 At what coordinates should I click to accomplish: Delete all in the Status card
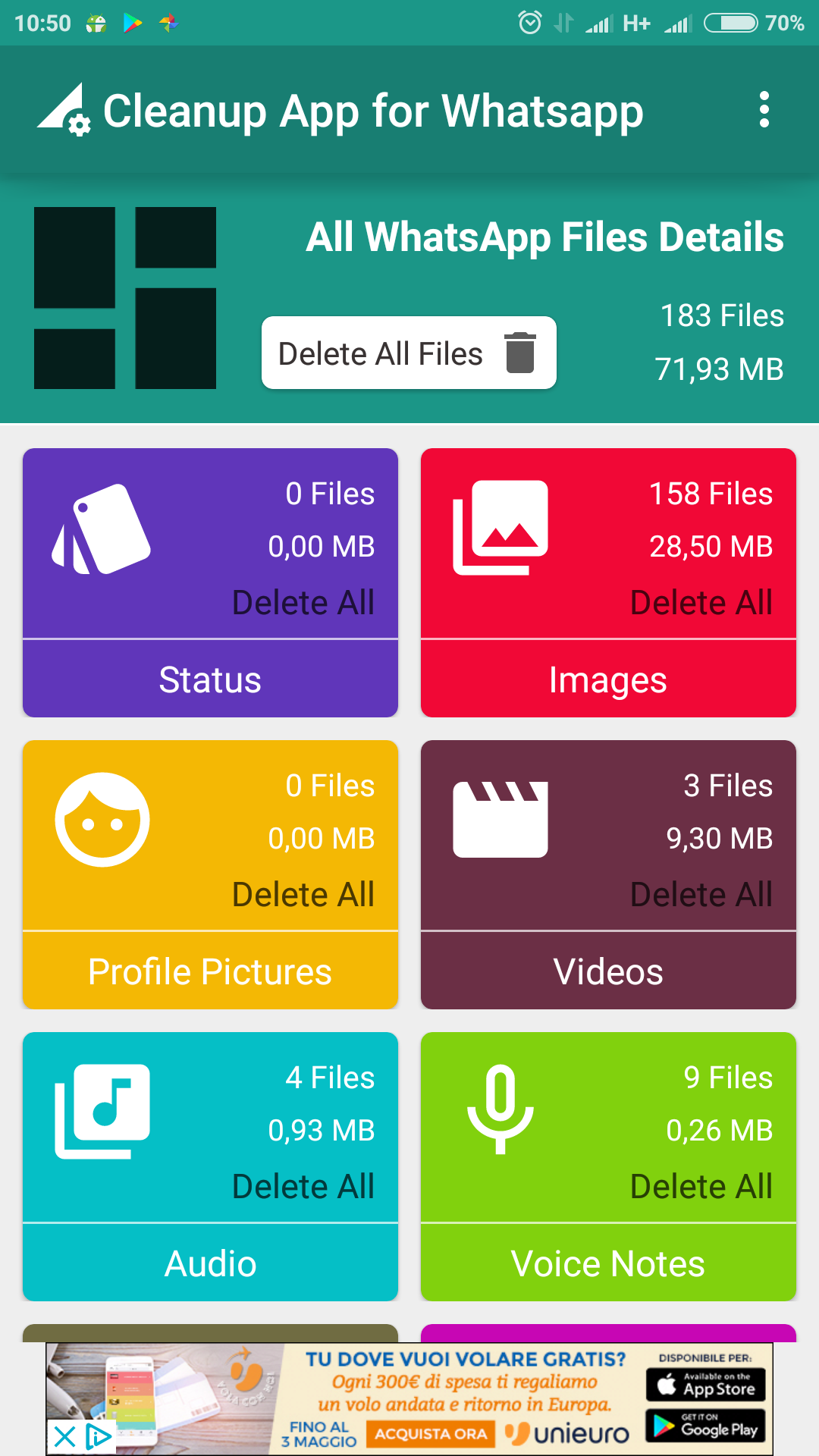tap(303, 603)
